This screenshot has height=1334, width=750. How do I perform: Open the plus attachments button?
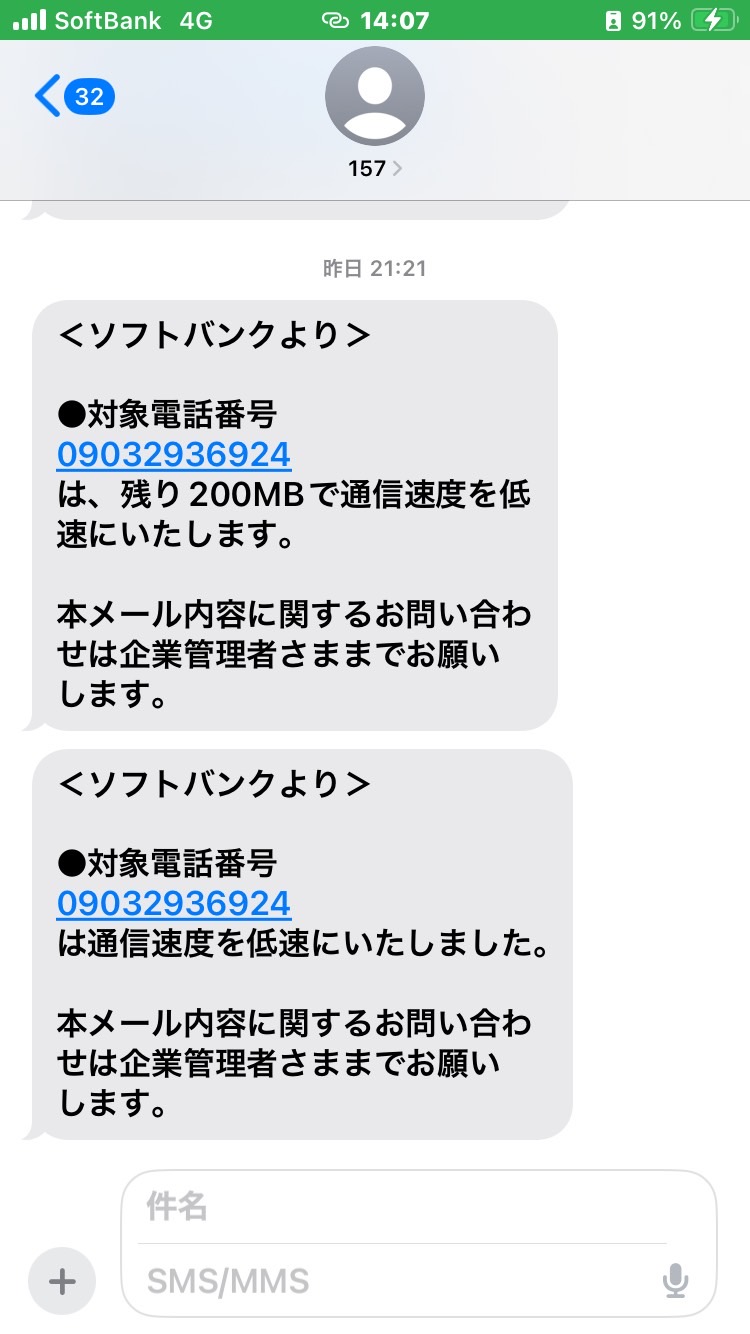click(62, 1281)
